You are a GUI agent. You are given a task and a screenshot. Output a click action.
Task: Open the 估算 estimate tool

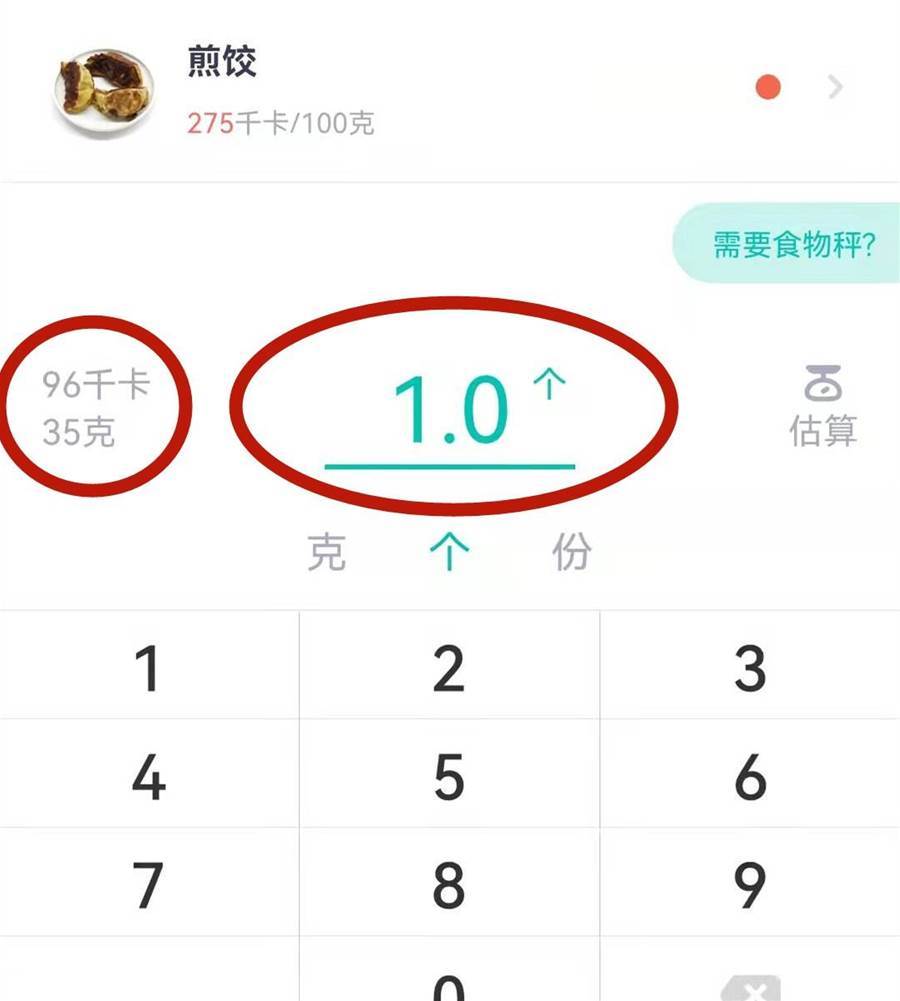click(822, 408)
